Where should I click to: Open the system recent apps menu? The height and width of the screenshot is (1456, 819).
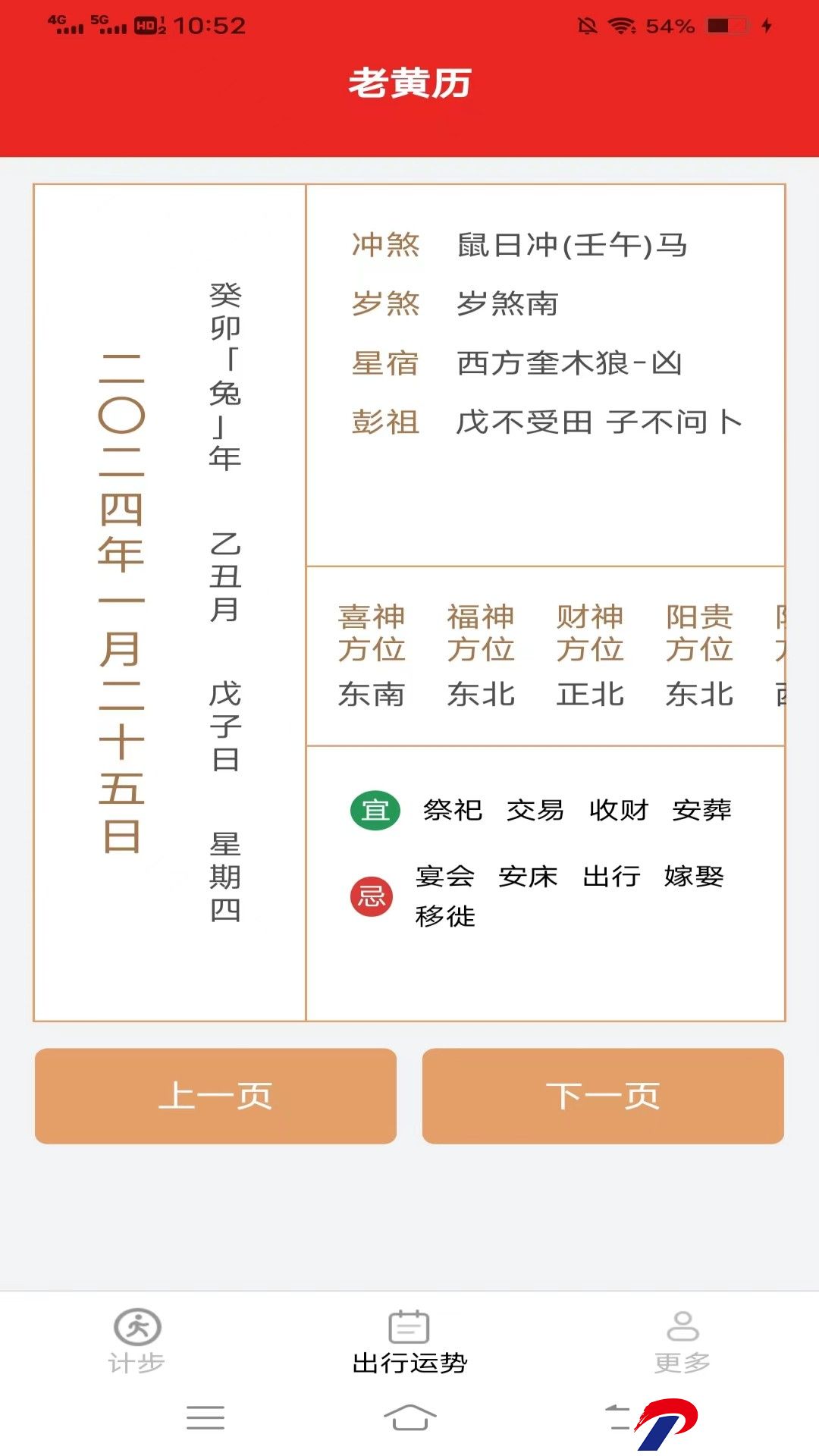206,1417
